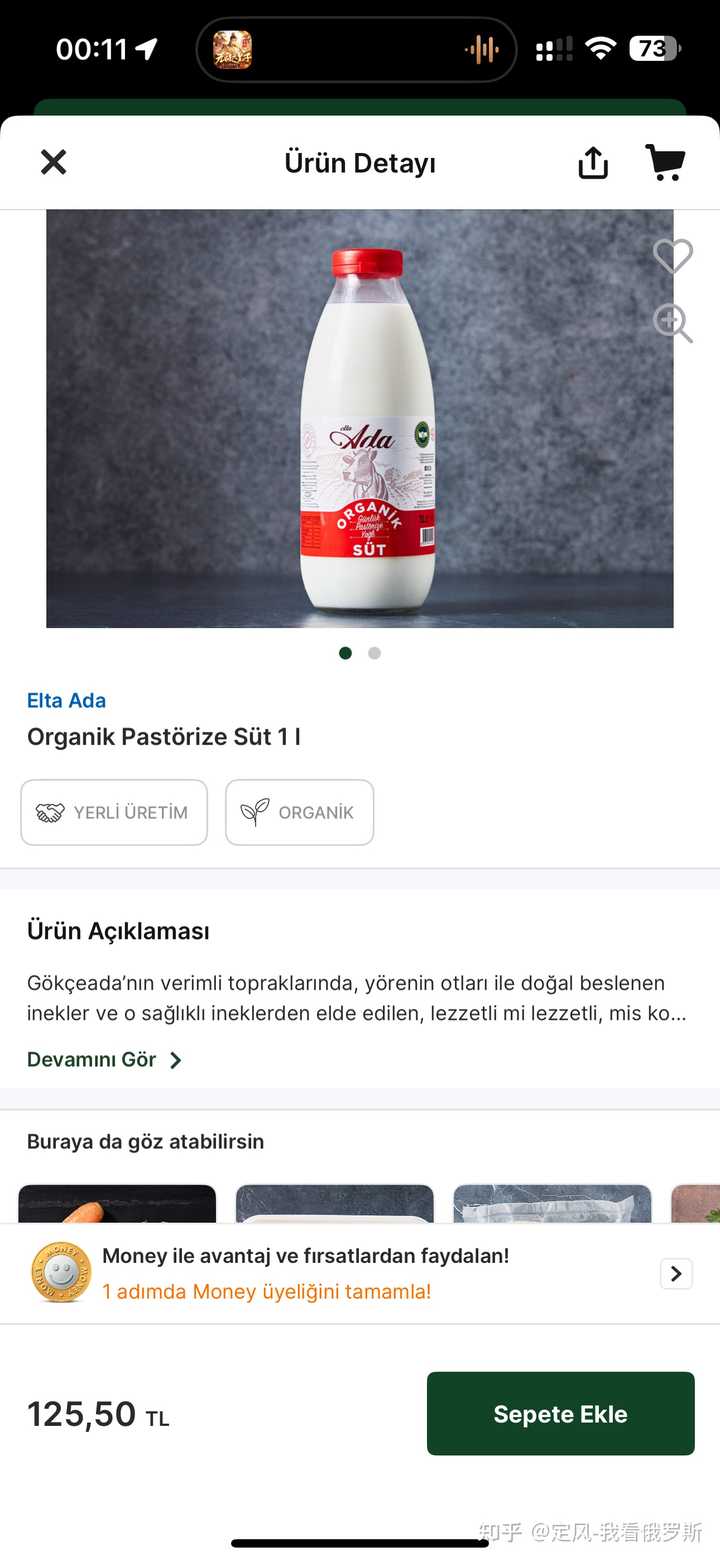Image resolution: width=720 pixels, height=1561 pixels.
Task: Expand description with Devamını Gör
Action: pos(105,1059)
